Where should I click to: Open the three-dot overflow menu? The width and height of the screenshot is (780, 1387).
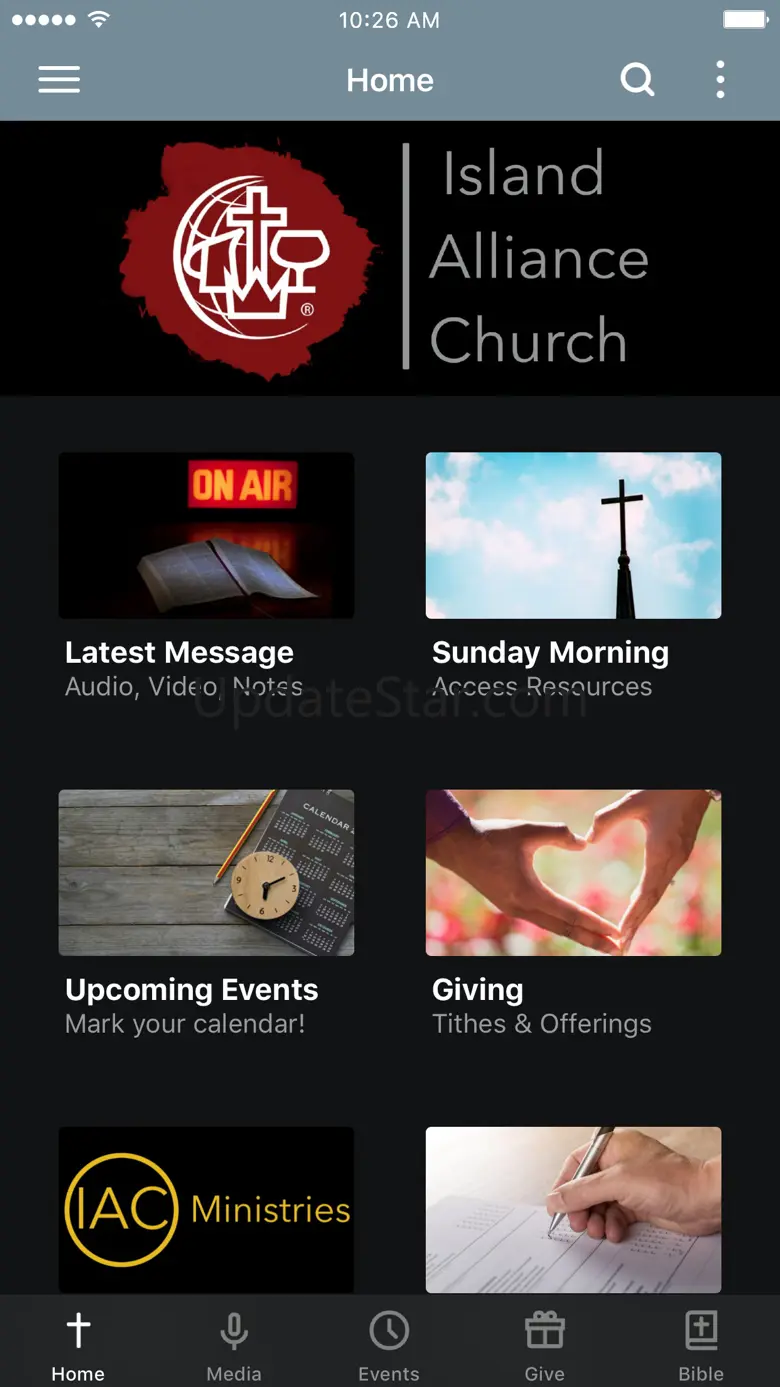[x=720, y=80]
